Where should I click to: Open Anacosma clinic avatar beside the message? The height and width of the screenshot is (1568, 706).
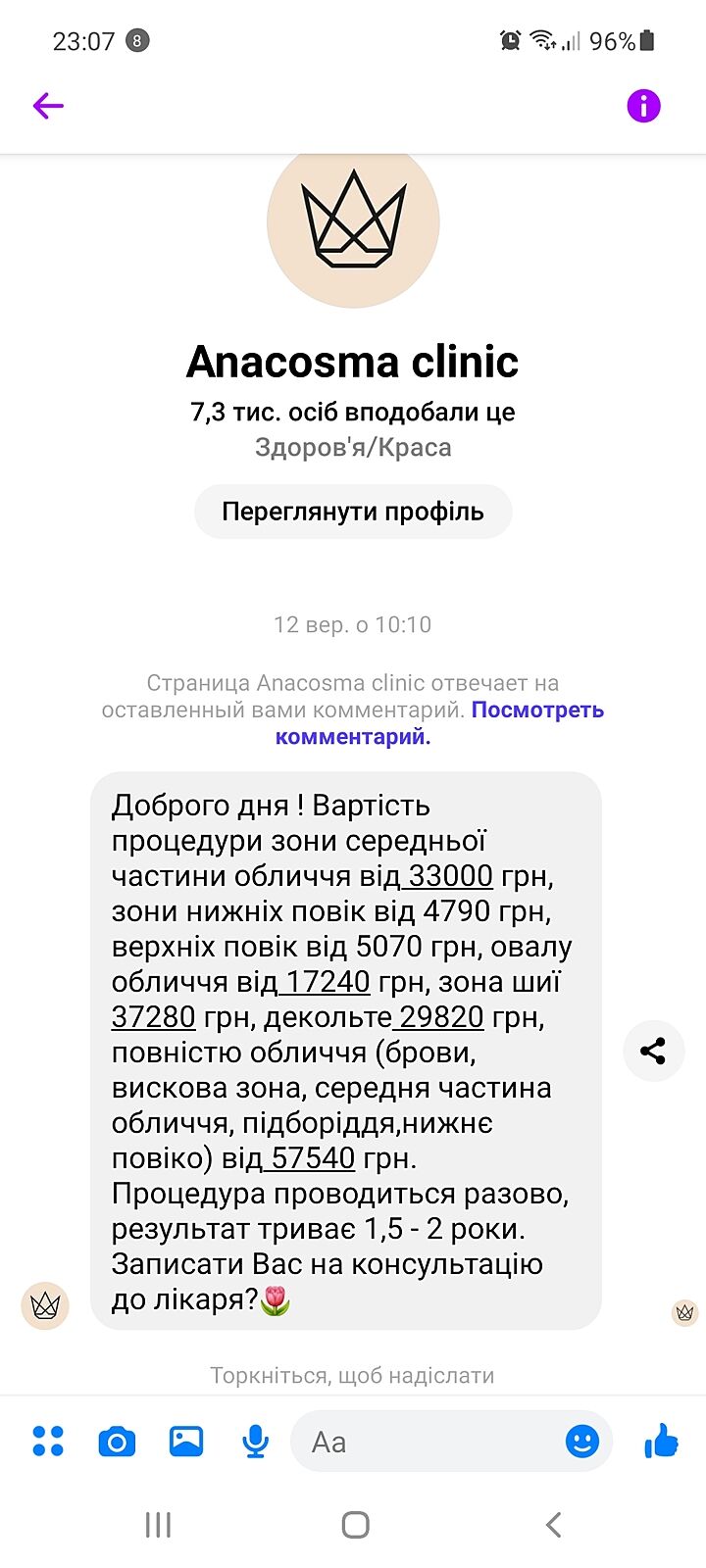pos(45,1305)
